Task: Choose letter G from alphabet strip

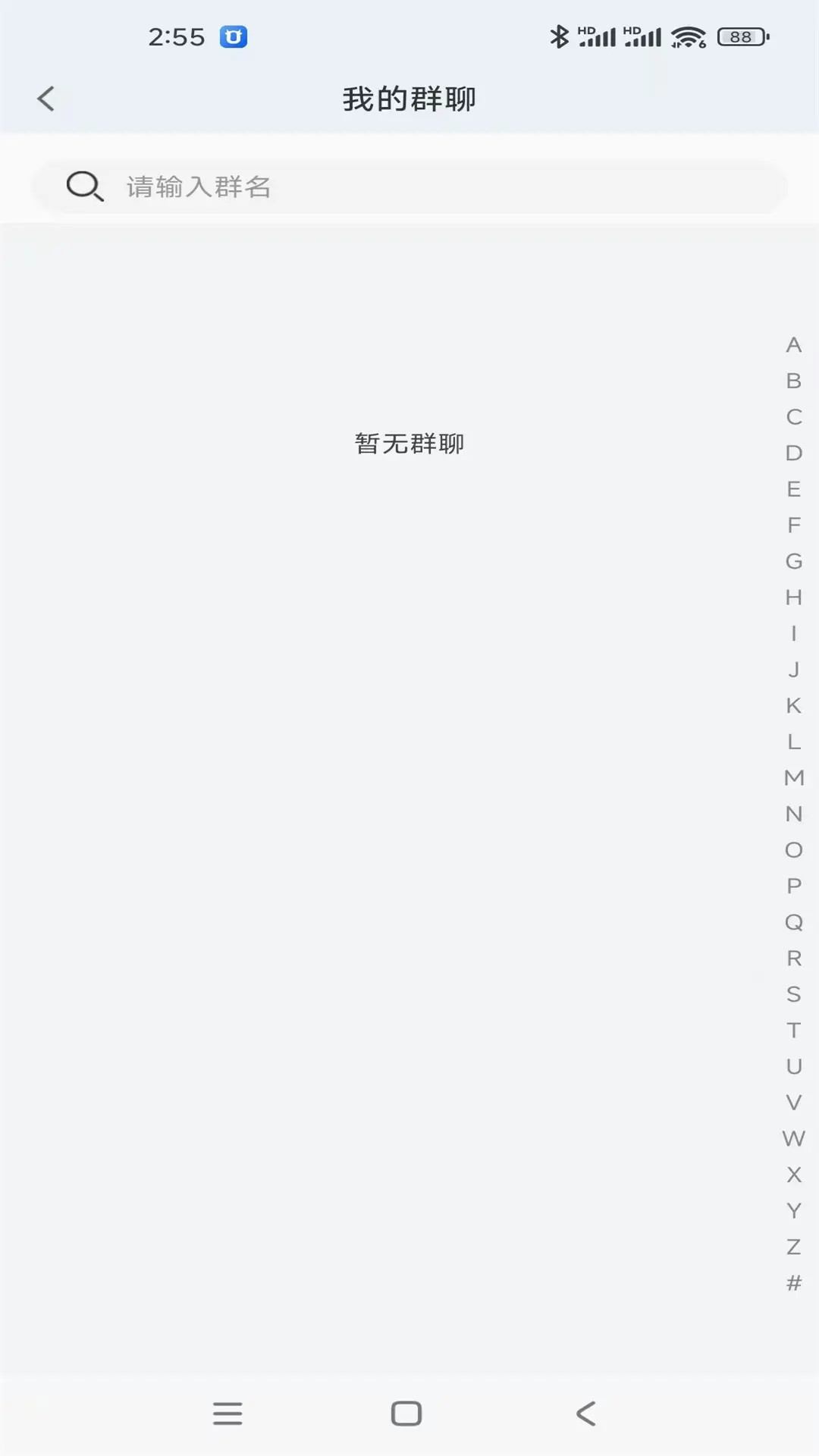Action: pos(794,561)
